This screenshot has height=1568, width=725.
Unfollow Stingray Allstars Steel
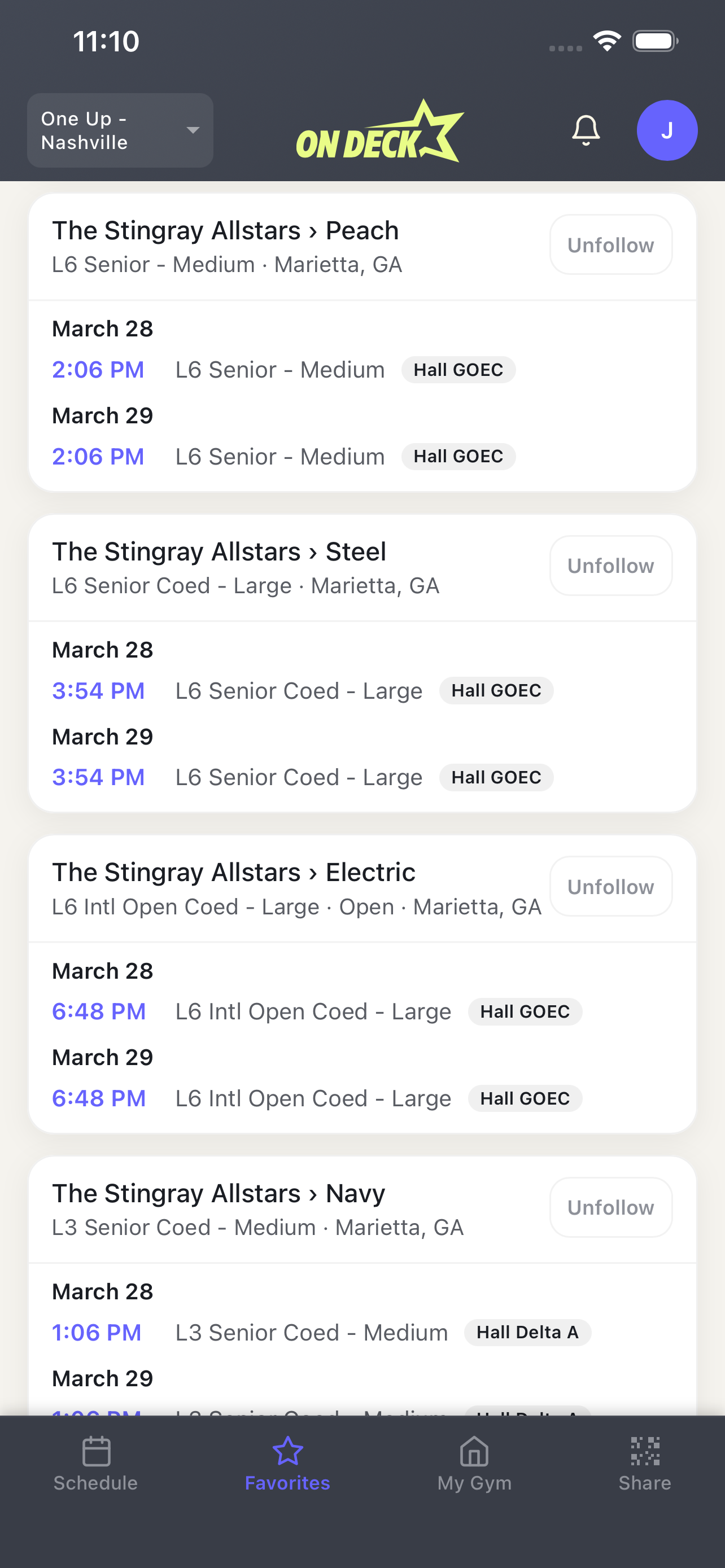click(x=610, y=566)
